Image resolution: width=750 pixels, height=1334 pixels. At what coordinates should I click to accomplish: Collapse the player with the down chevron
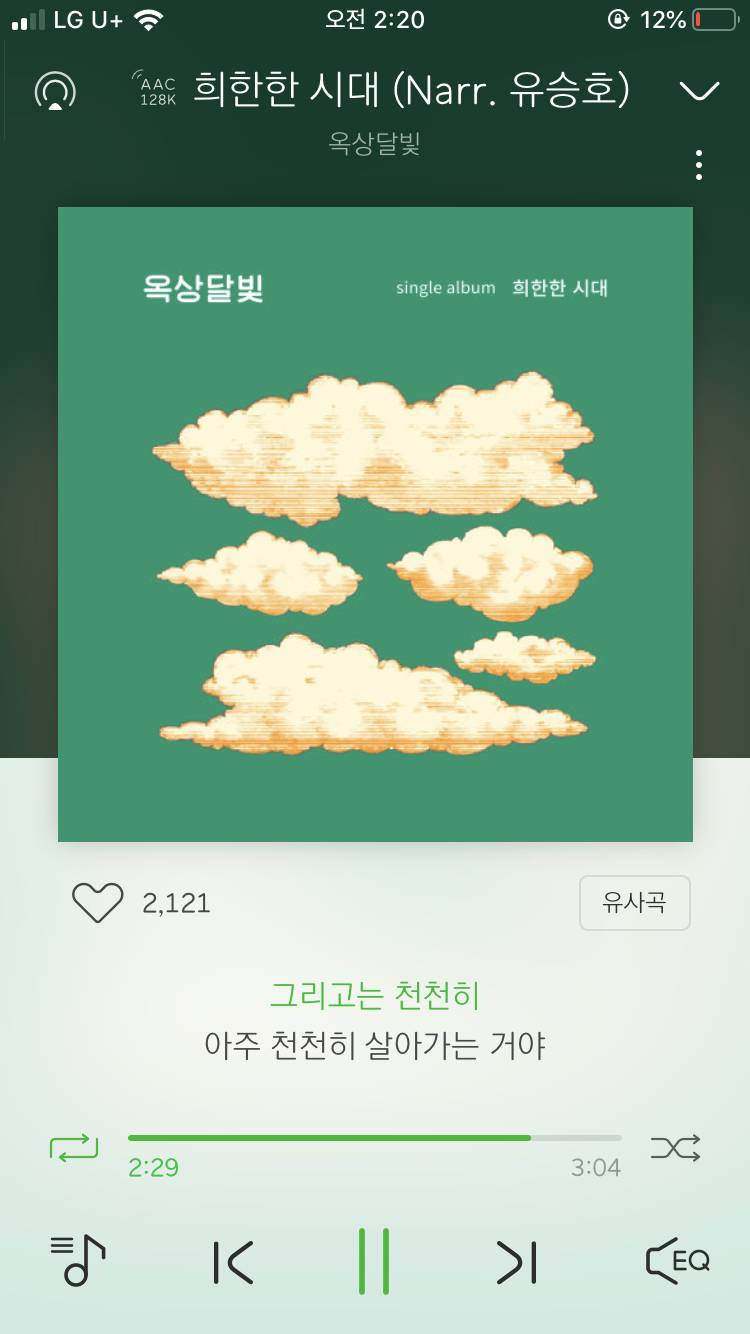click(x=699, y=89)
